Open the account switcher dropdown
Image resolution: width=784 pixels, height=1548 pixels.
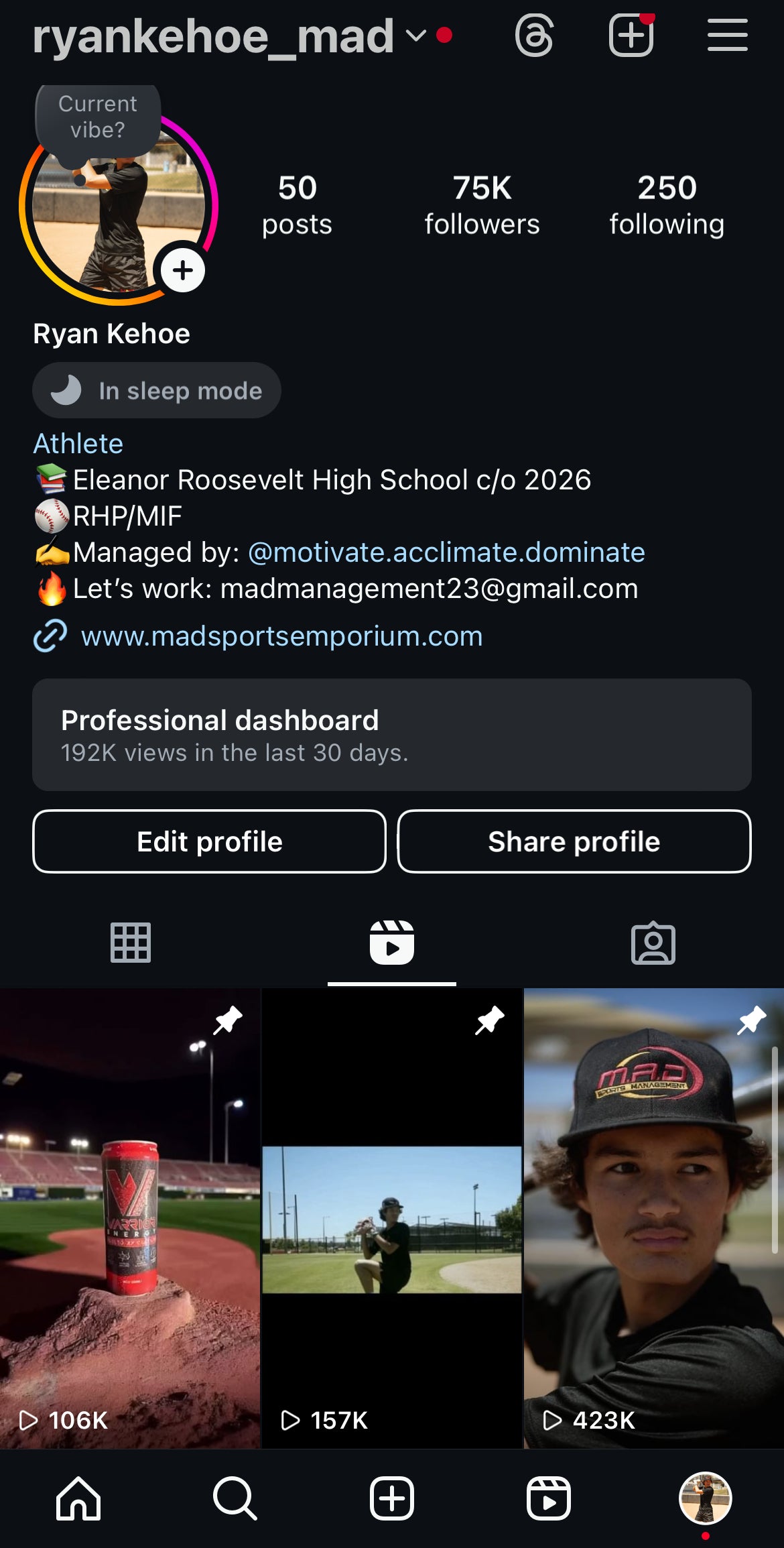click(416, 36)
